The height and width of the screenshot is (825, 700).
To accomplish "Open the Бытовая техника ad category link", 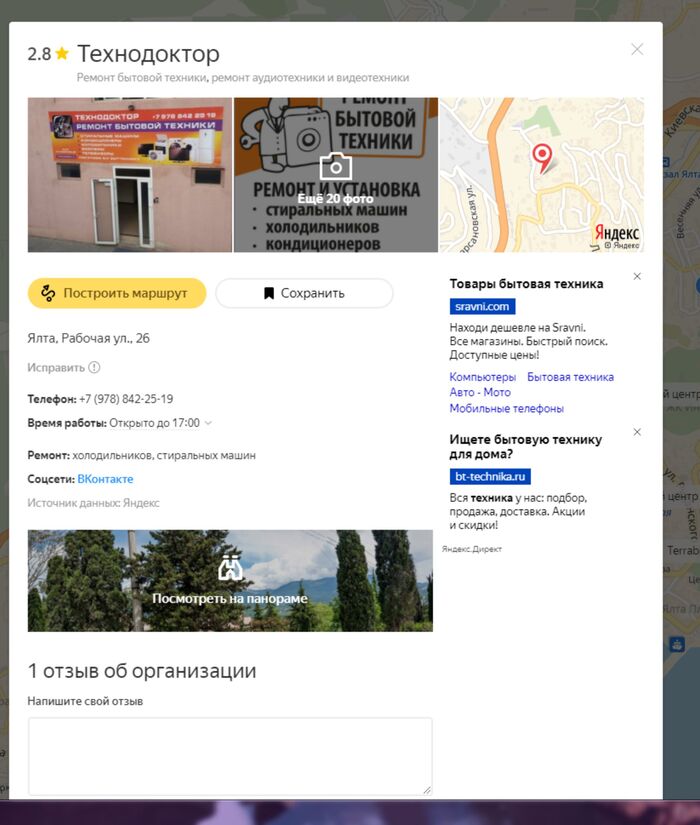I will pos(570,377).
